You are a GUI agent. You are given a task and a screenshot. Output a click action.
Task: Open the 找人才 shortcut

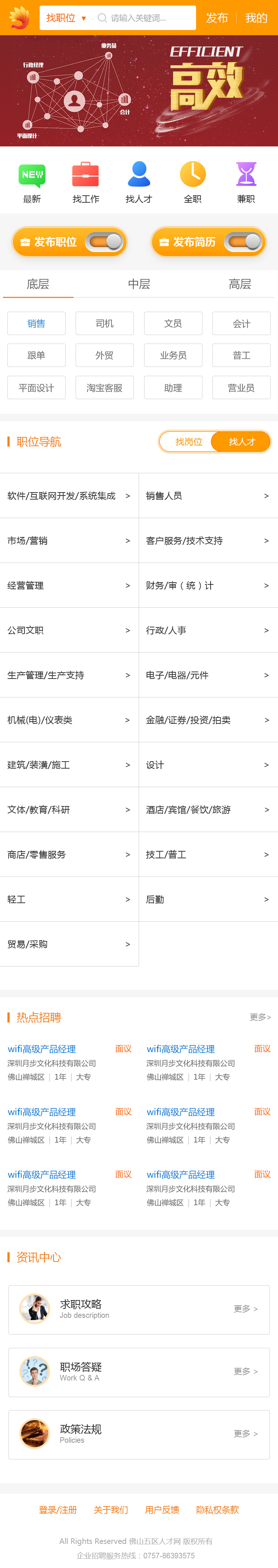[139, 182]
